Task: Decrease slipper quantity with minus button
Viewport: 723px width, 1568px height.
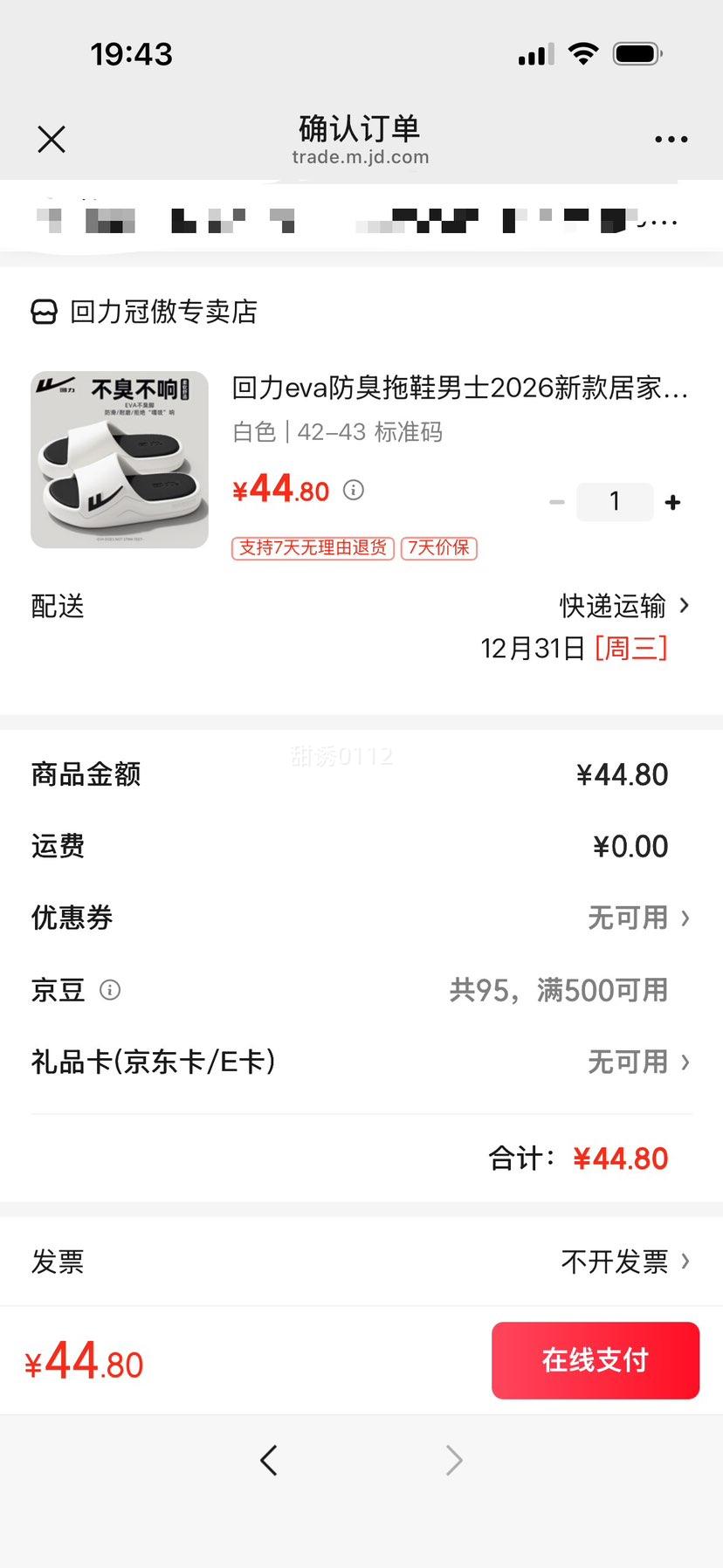Action: click(x=556, y=502)
